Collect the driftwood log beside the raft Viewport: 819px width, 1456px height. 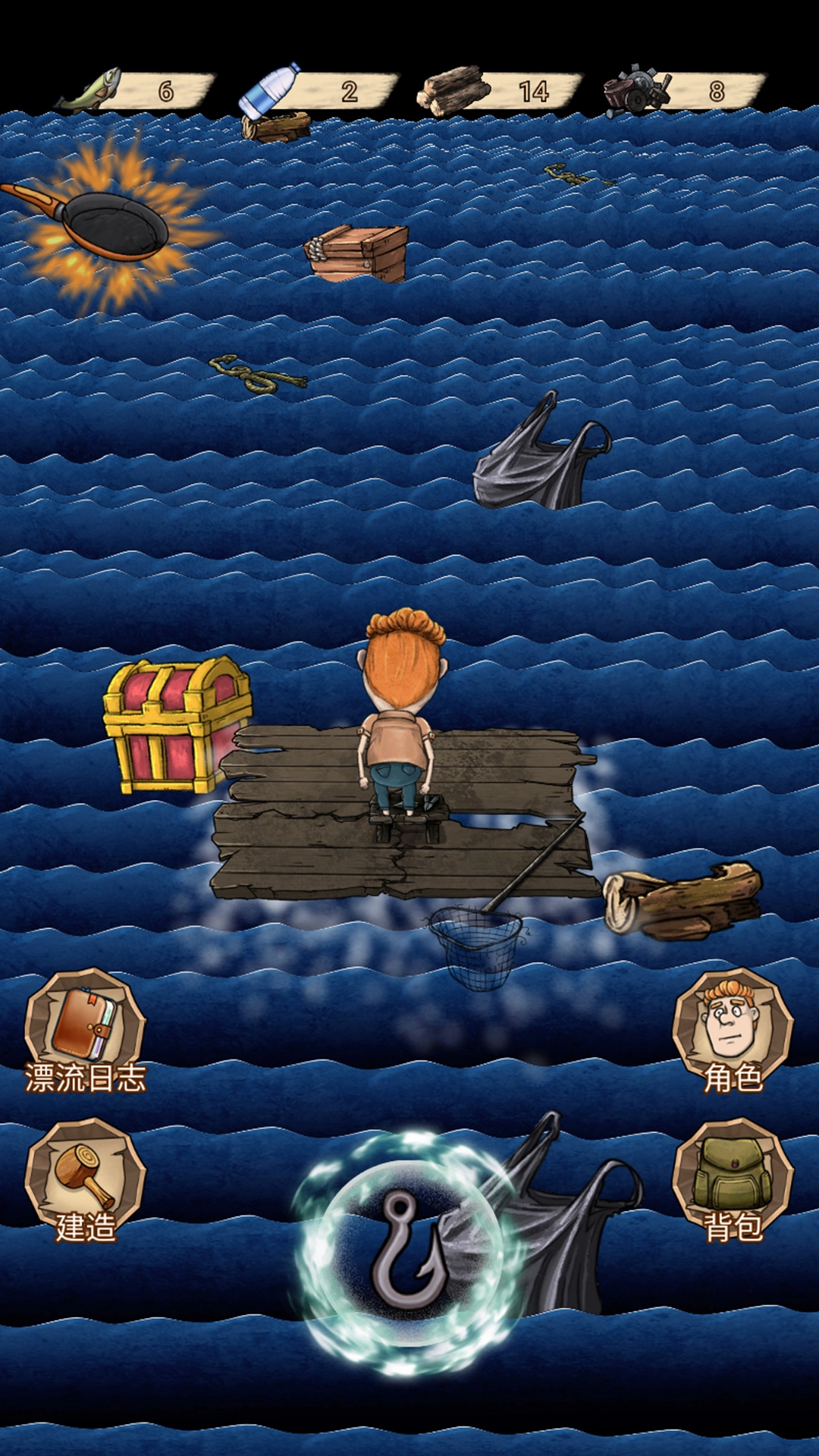pyautogui.click(x=682, y=900)
